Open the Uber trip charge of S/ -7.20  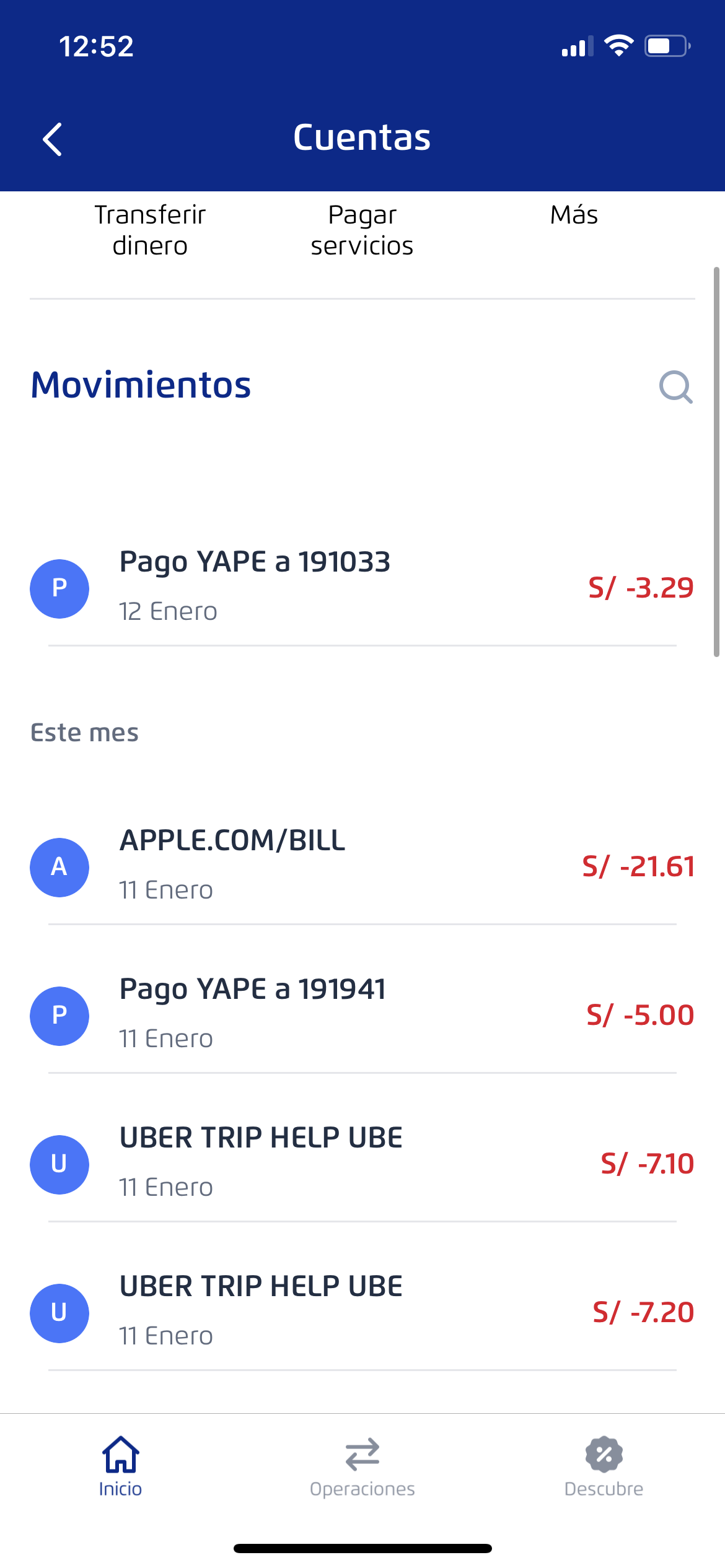(362, 1311)
